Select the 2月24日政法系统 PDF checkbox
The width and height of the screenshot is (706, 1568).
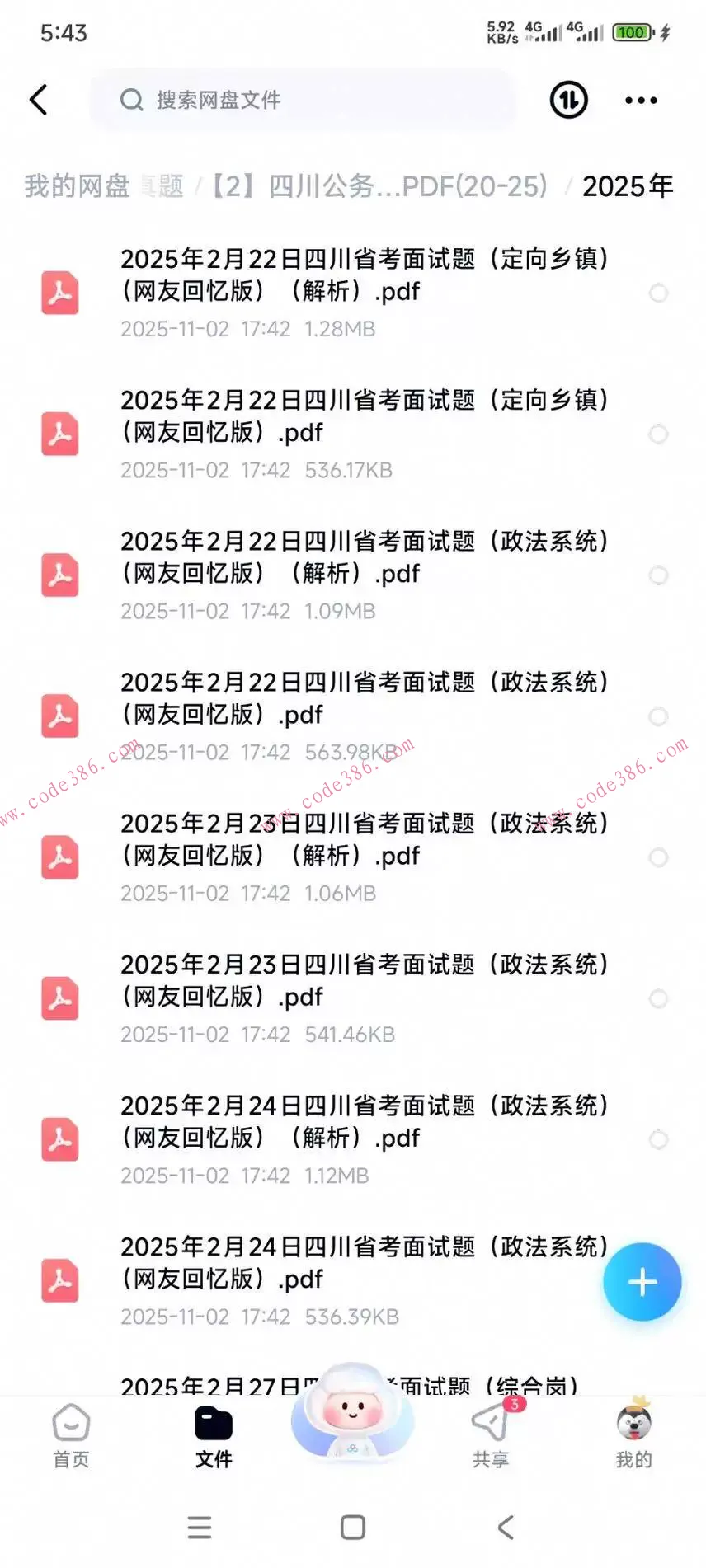coord(658,1280)
